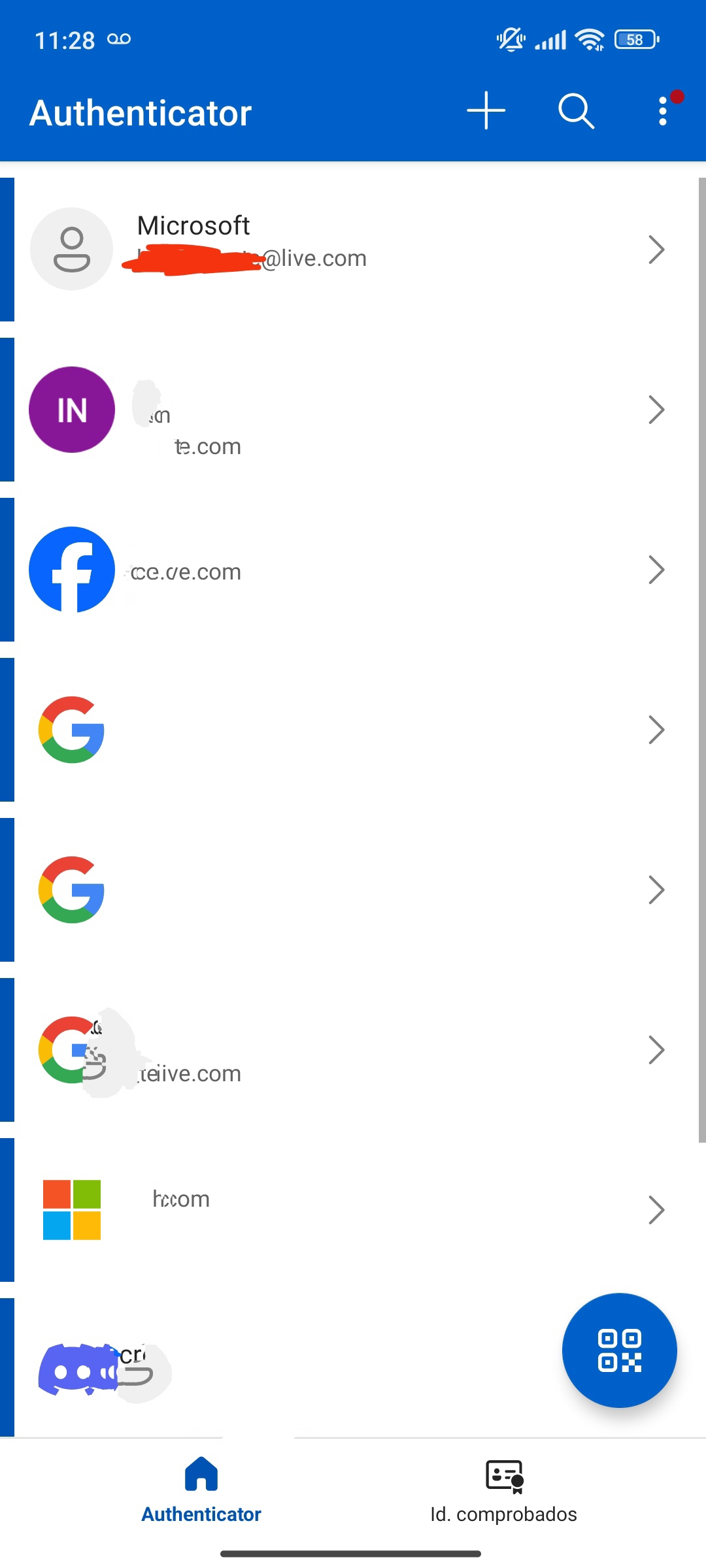The height and width of the screenshot is (1568, 706).
Task: Add a new account with the plus icon
Action: coord(486,110)
